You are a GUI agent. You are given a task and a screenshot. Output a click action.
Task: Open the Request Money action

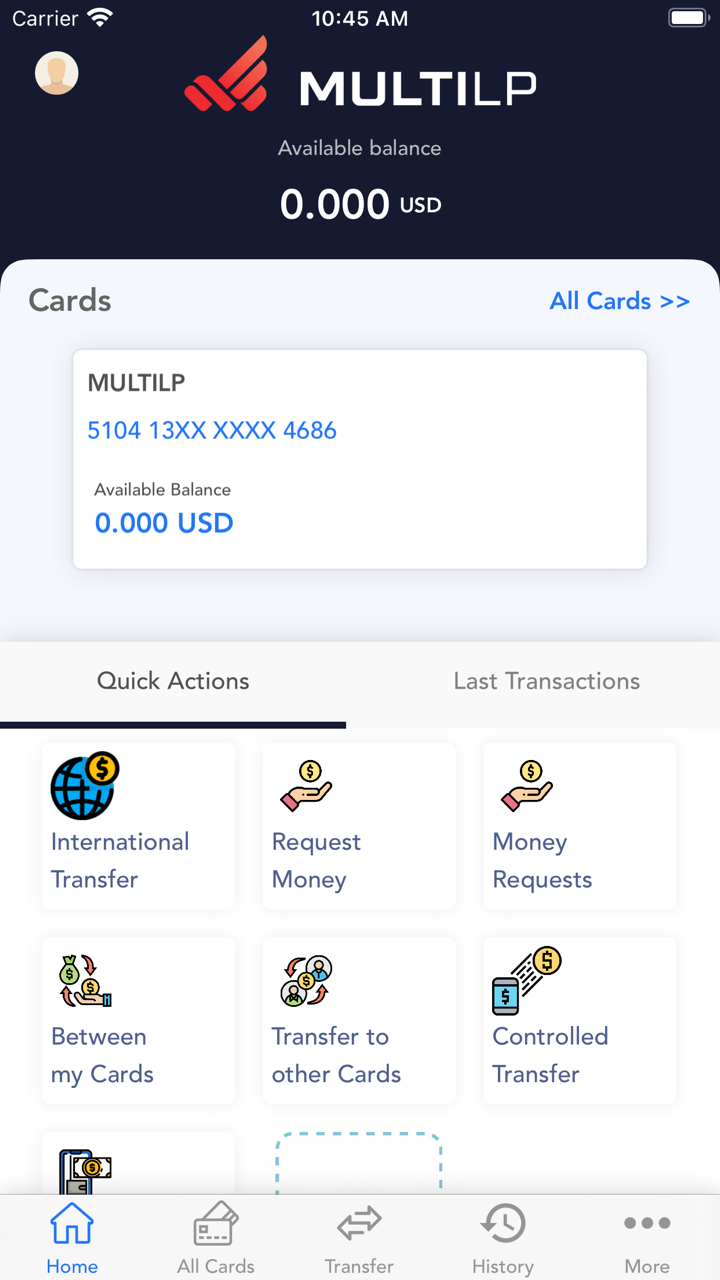coord(358,826)
